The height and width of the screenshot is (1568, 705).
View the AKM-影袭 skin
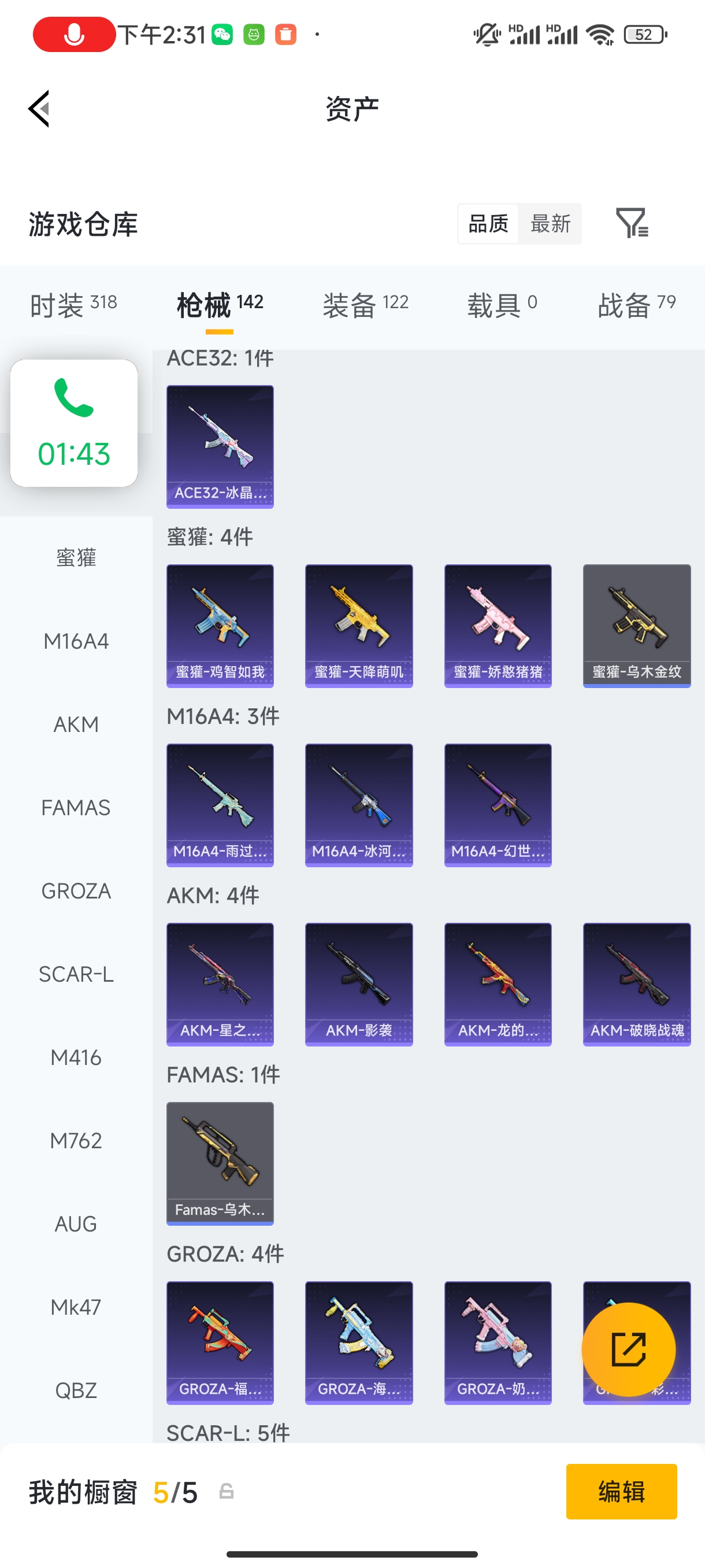point(358,984)
